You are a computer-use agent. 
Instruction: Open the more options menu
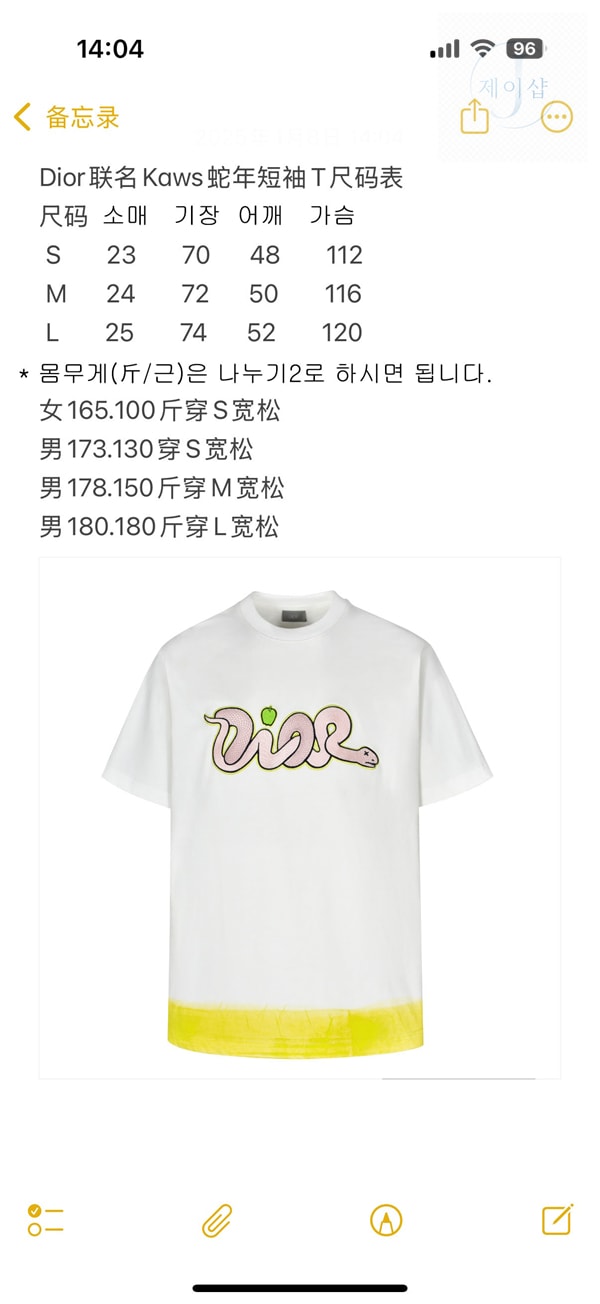(x=557, y=117)
